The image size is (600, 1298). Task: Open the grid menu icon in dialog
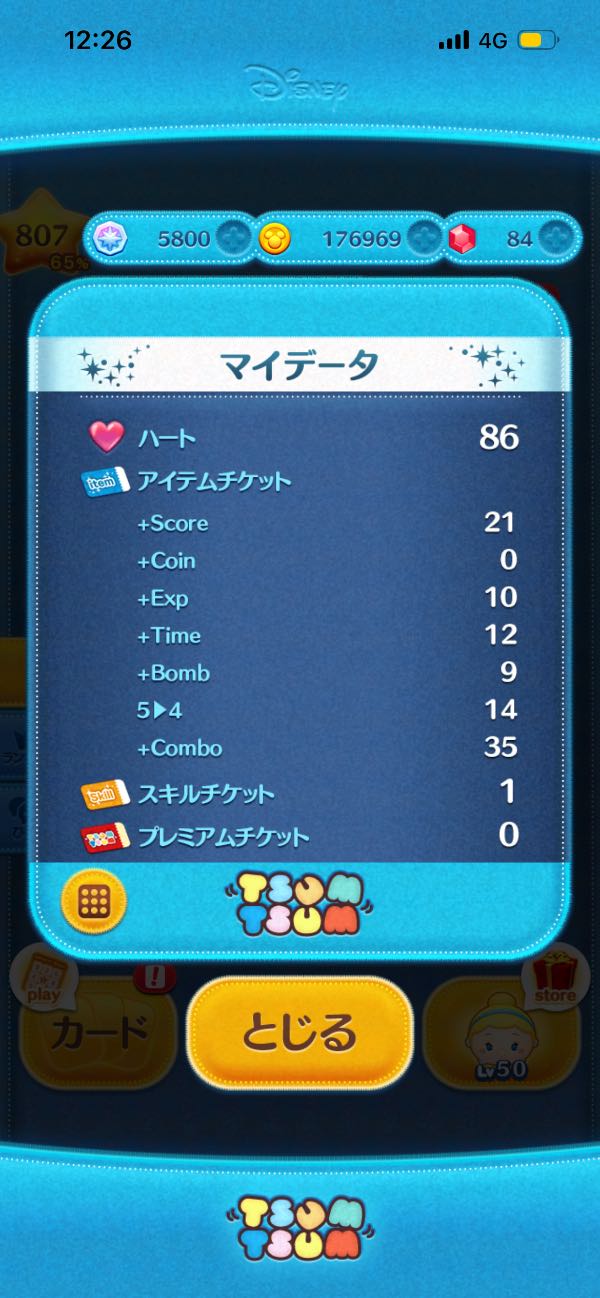pos(94,900)
